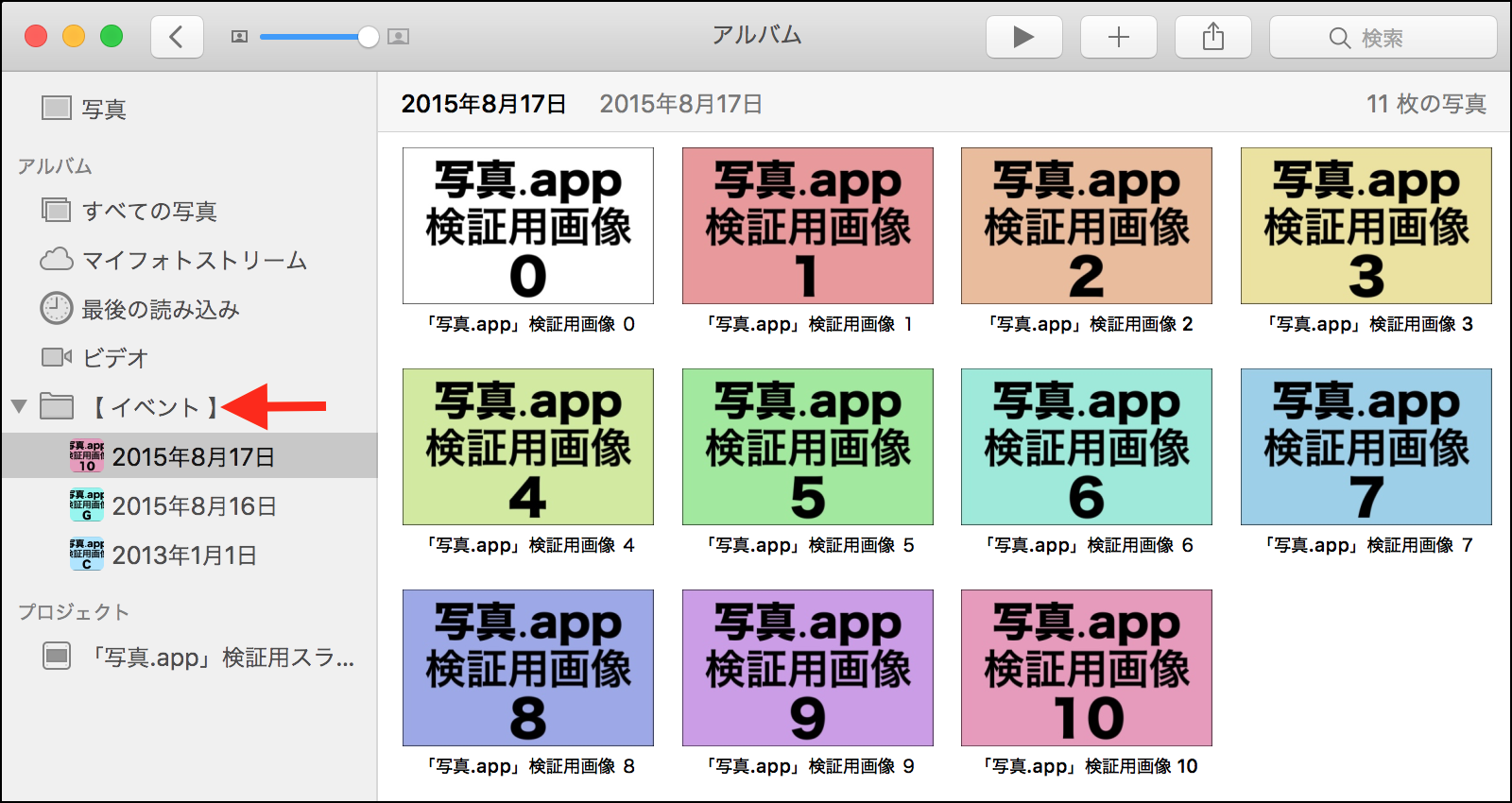
Task: Collapse the 【イベント】 folder triangle
Action: (x=19, y=407)
